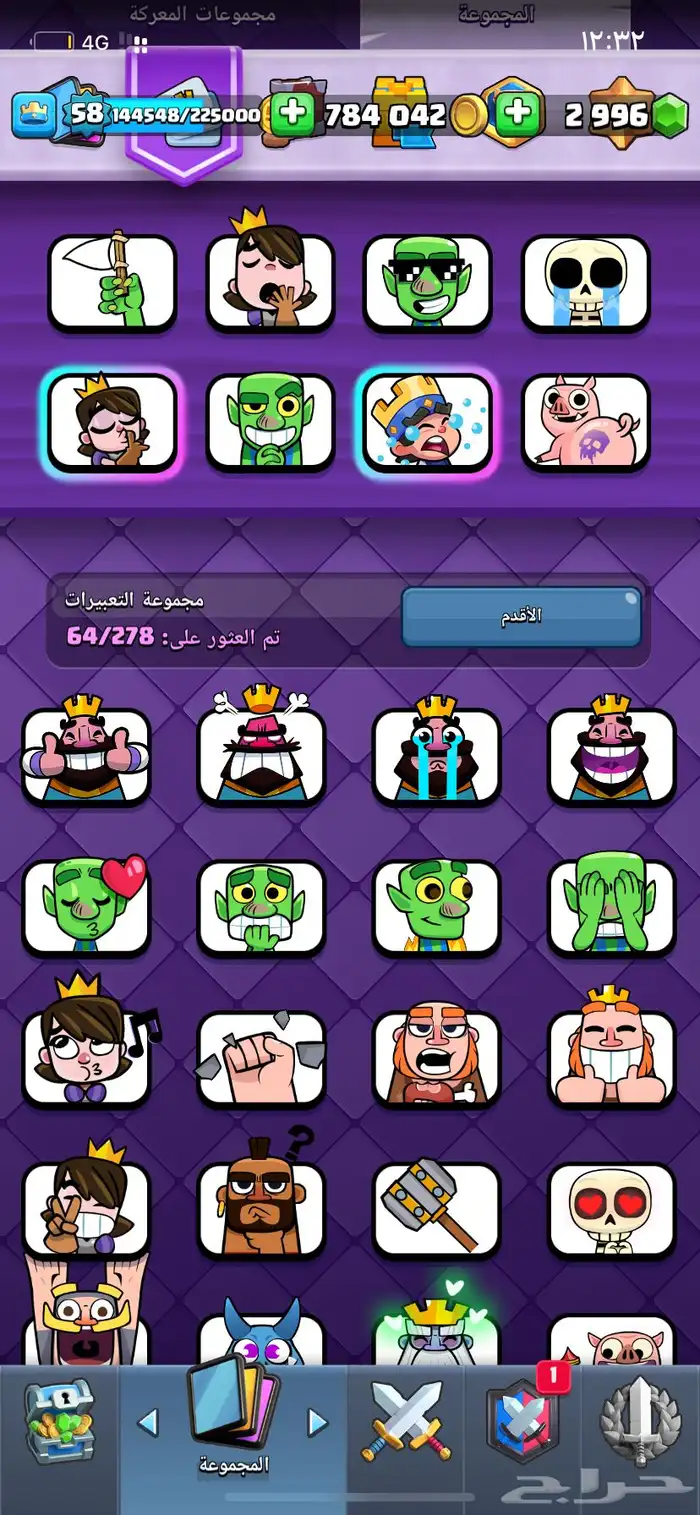Select the crying skeleton emote in deck

(585, 281)
